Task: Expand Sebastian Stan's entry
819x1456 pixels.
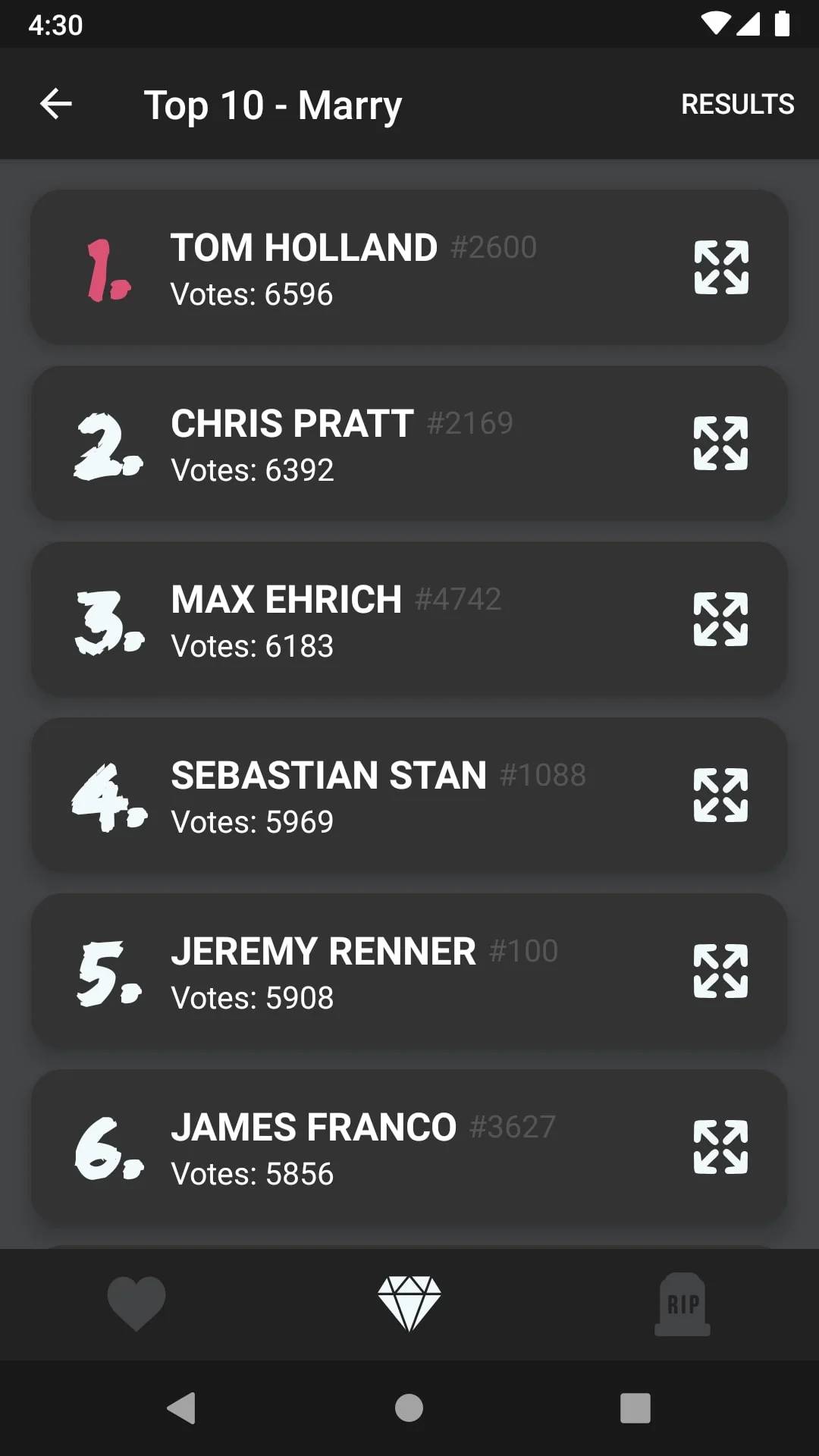Action: click(721, 795)
